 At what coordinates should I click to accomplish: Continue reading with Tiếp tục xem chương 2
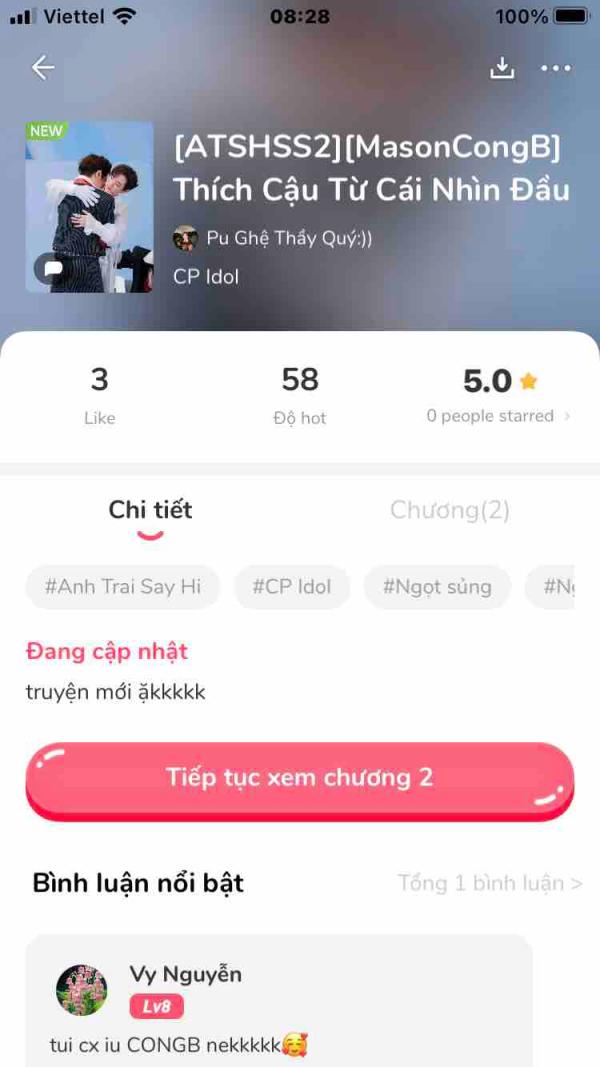[x=300, y=778]
